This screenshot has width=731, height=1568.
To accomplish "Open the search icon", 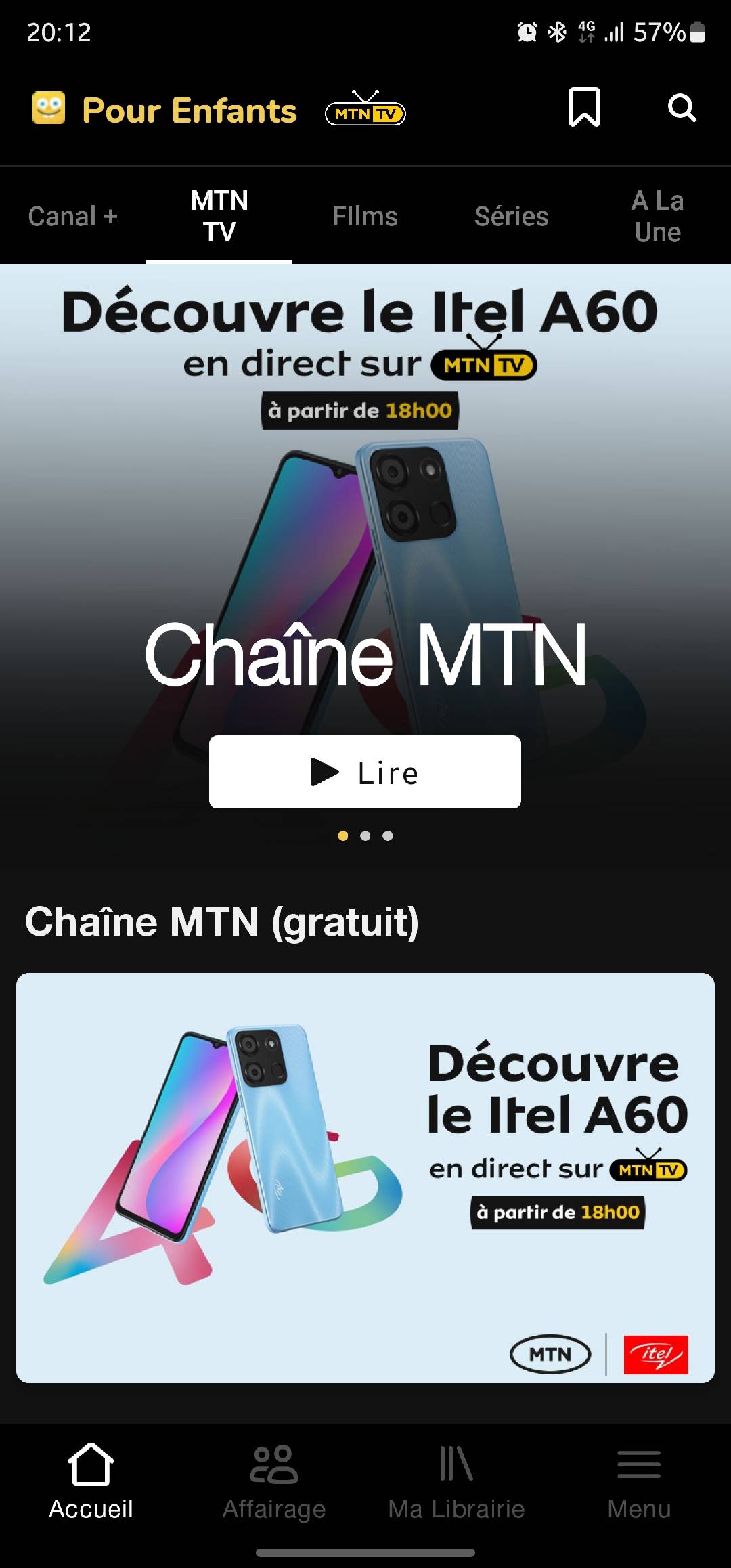I will click(681, 108).
